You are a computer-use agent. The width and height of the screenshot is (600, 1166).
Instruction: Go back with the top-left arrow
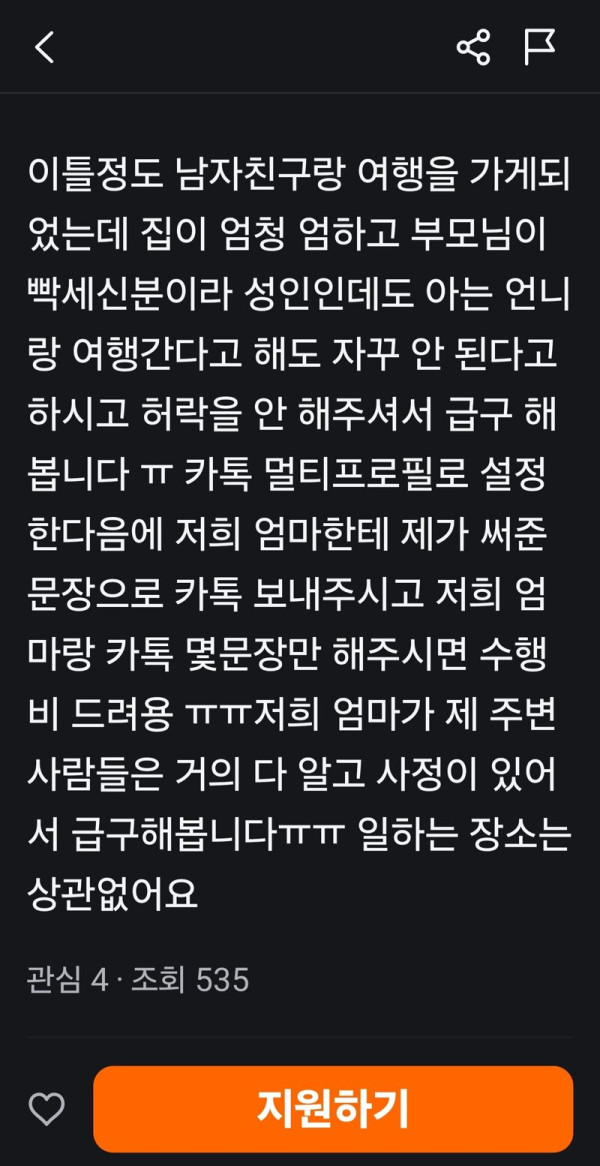[44, 47]
